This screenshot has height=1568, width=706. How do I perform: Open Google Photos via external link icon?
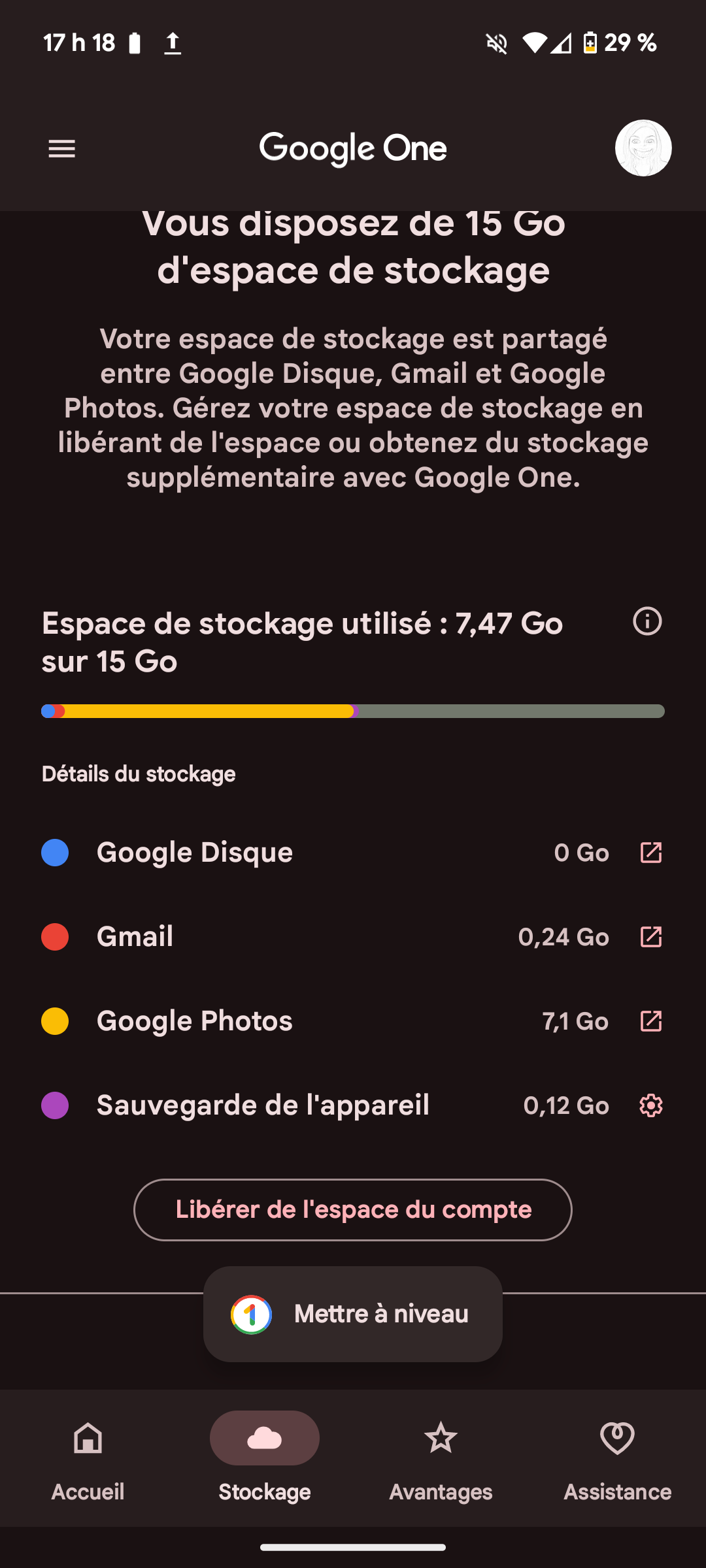(x=650, y=1021)
